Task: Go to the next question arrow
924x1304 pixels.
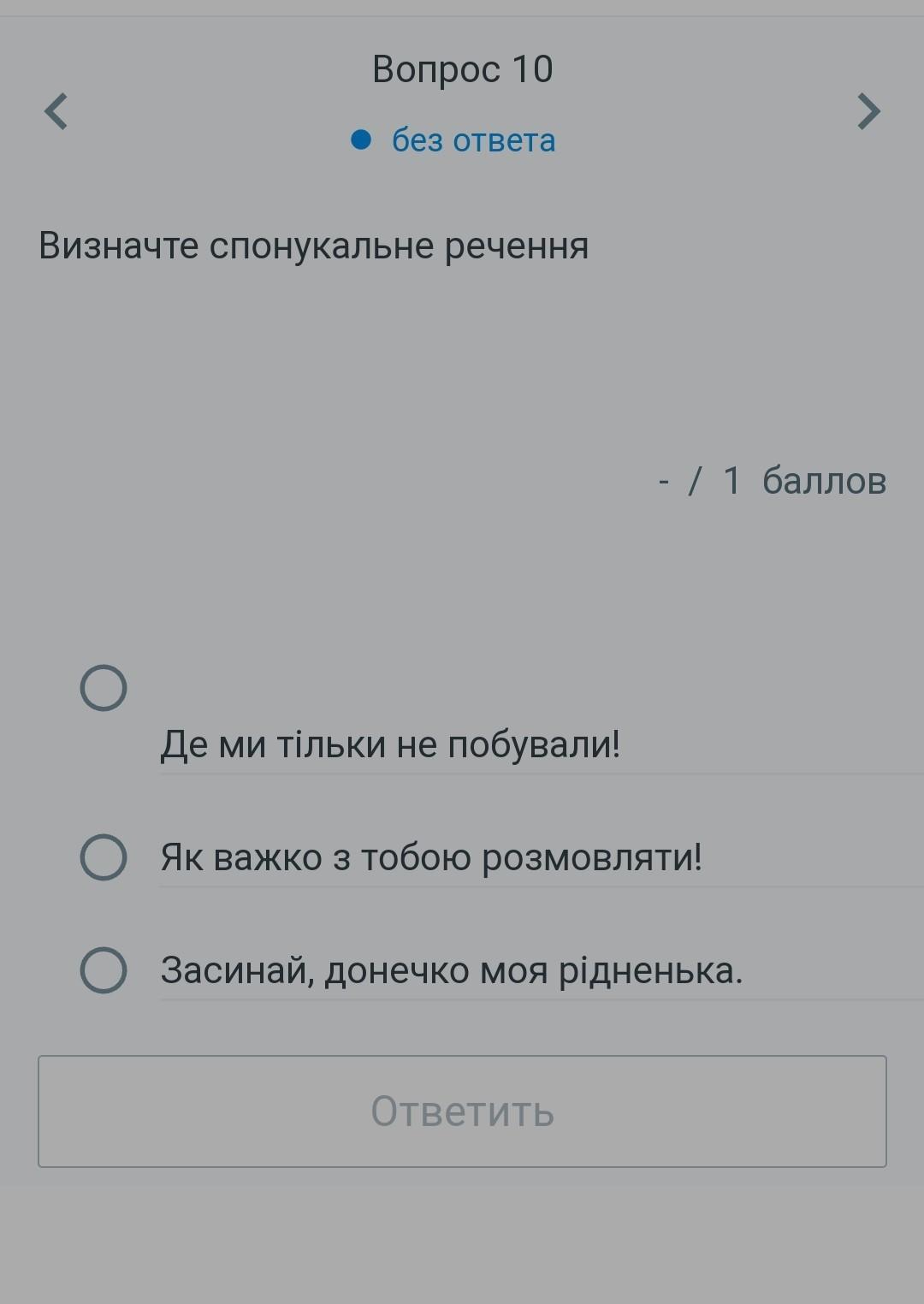Action: 868,111
